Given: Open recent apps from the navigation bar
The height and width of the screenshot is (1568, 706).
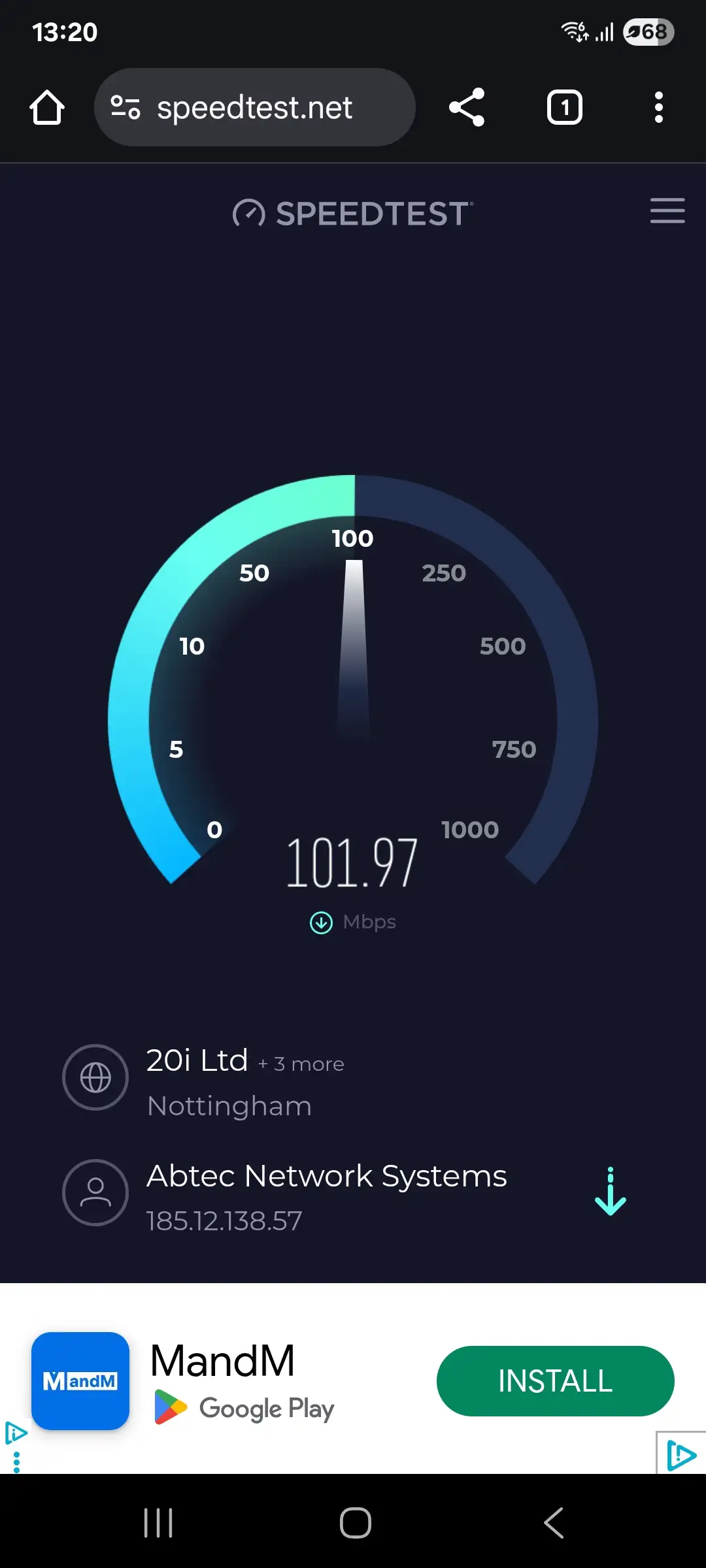Looking at the screenshot, I should 158,1523.
